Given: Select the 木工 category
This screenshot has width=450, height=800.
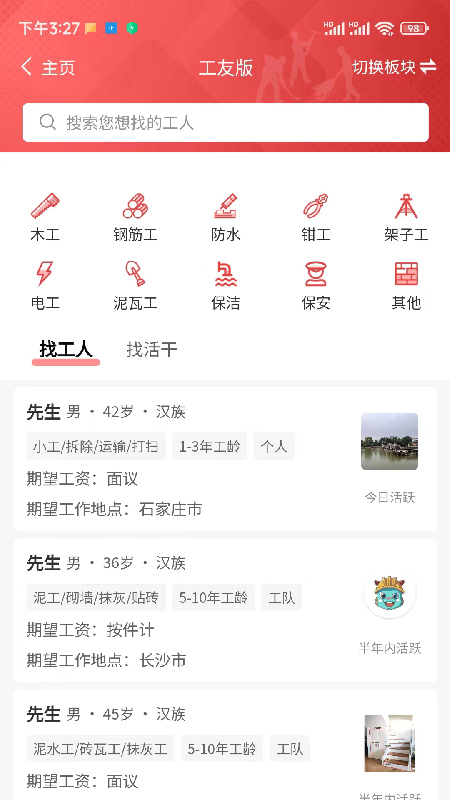Looking at the screenshot, I should point(45,217).
